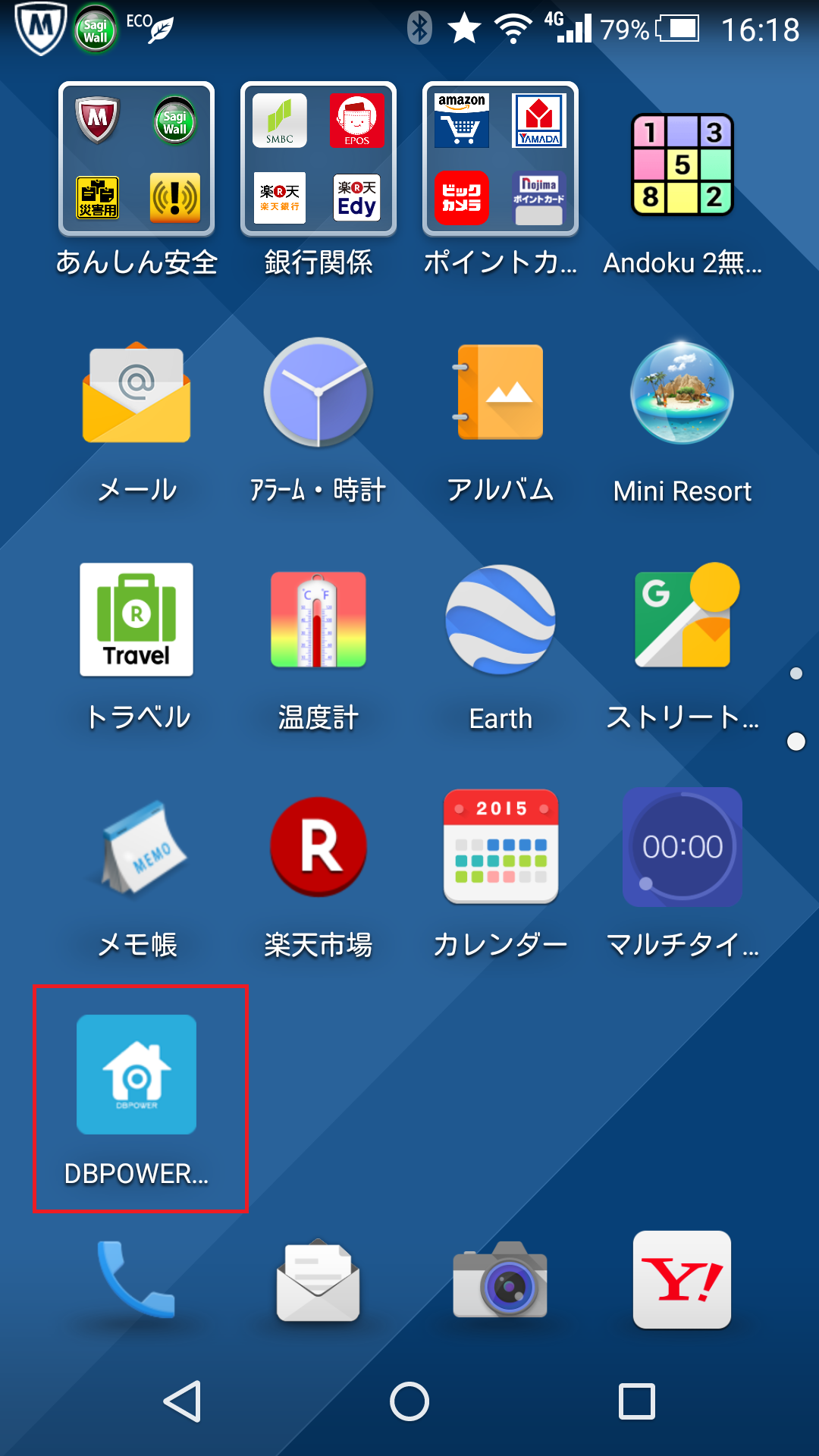Open the メモ帳 notepad app
Viewport: 819px width, 1456px height.
[136, 847]
